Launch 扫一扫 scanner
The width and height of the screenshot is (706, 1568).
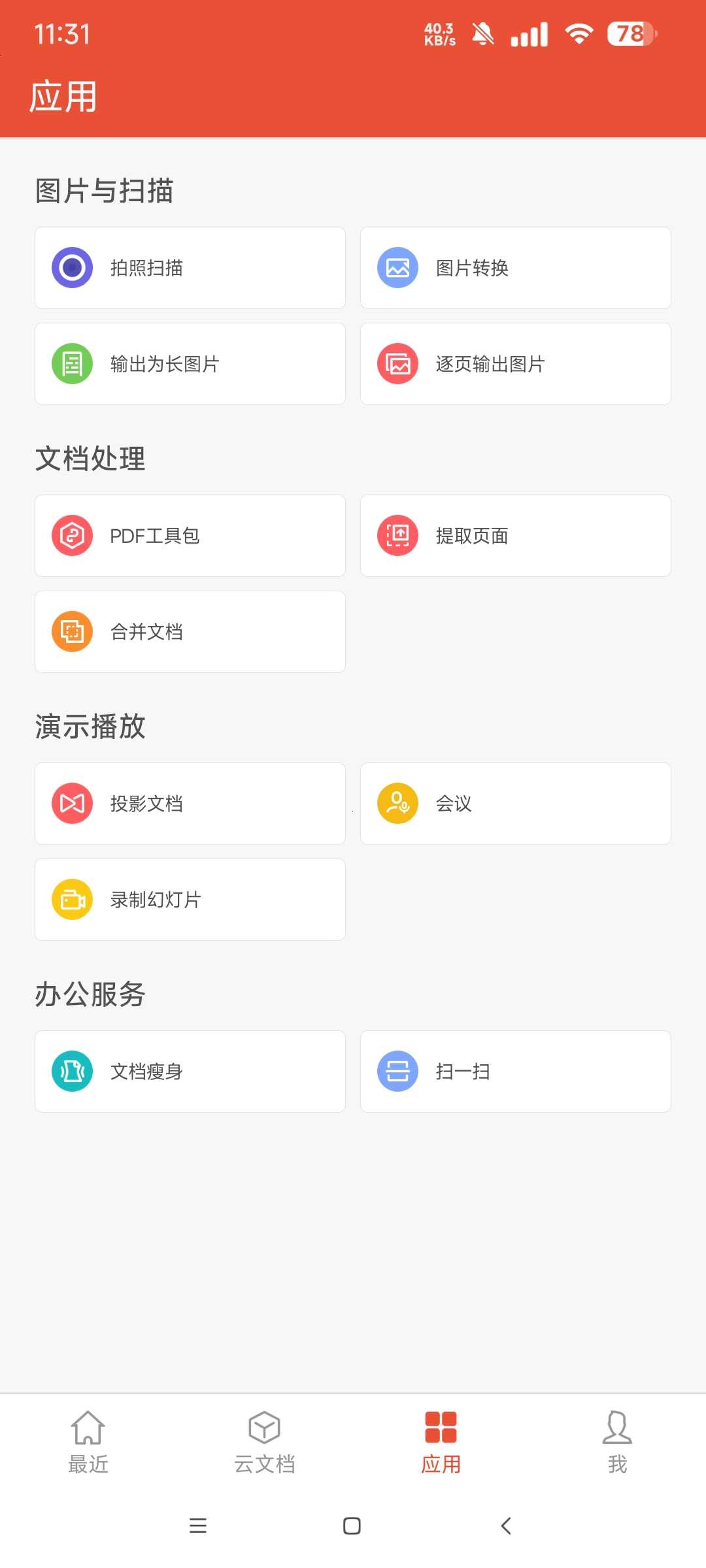click(x=515, y=1071)
